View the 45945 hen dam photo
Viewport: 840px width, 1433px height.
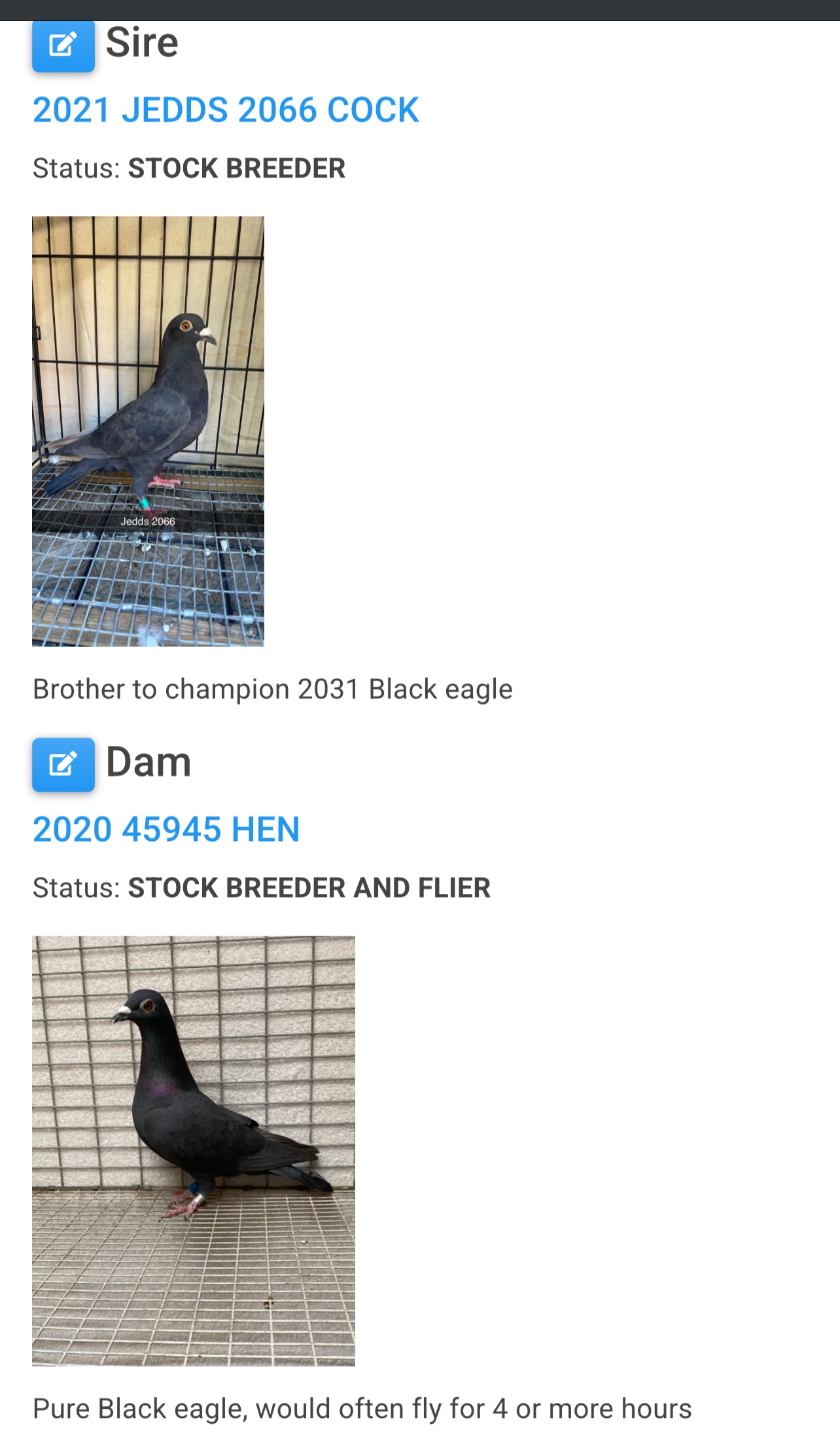point(194,1150)
